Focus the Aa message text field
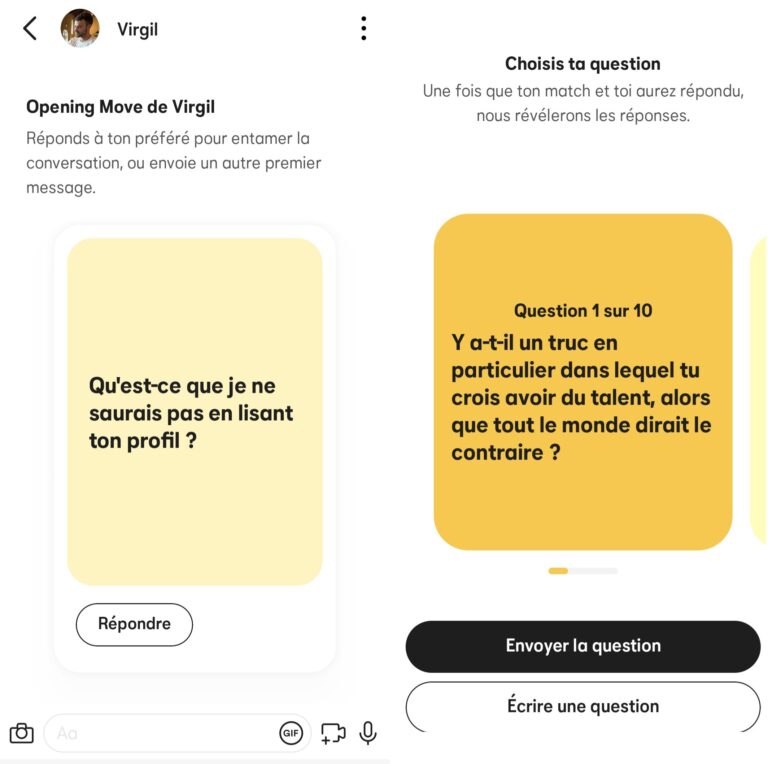This screenshot has height=764, width=768. (x=160, y=733)
